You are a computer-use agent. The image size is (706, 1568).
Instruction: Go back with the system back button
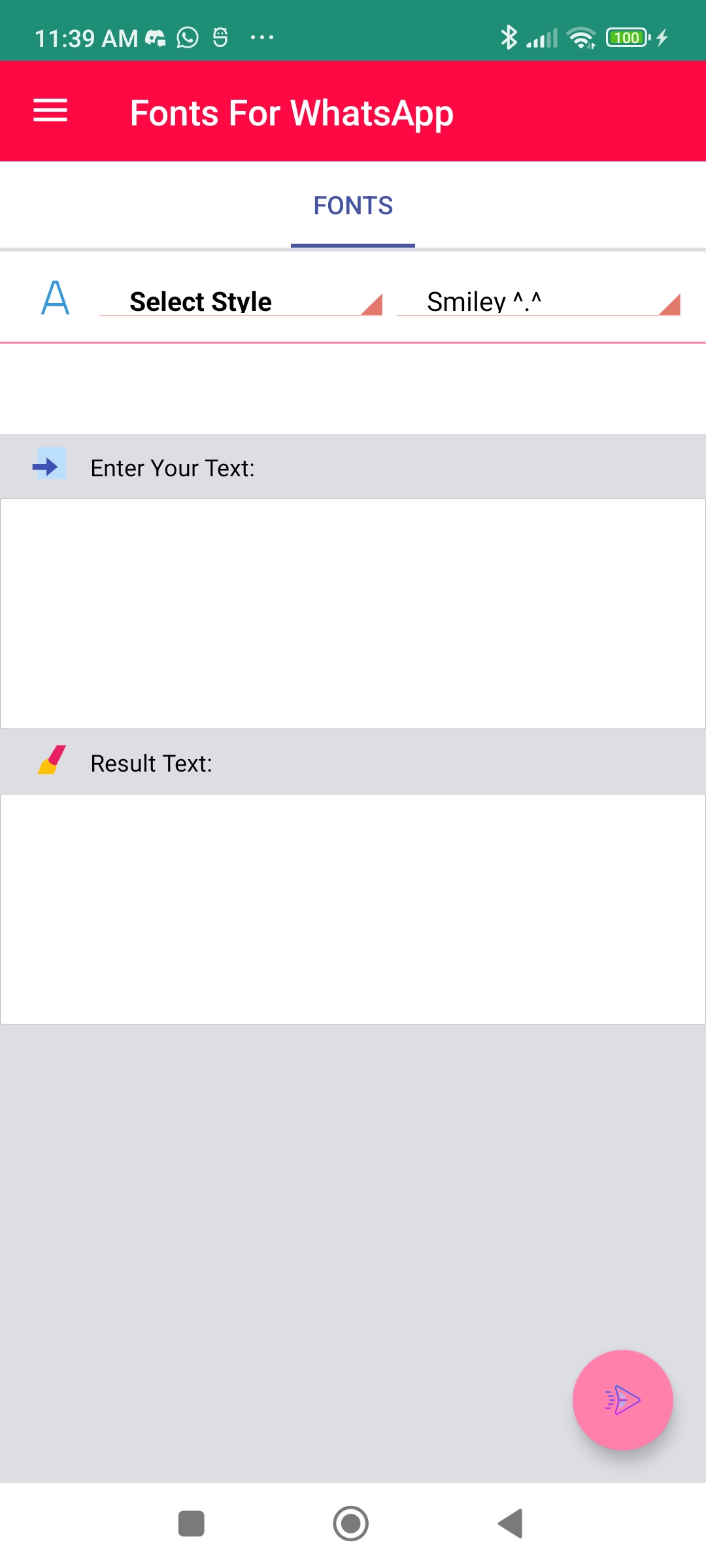511,1524
